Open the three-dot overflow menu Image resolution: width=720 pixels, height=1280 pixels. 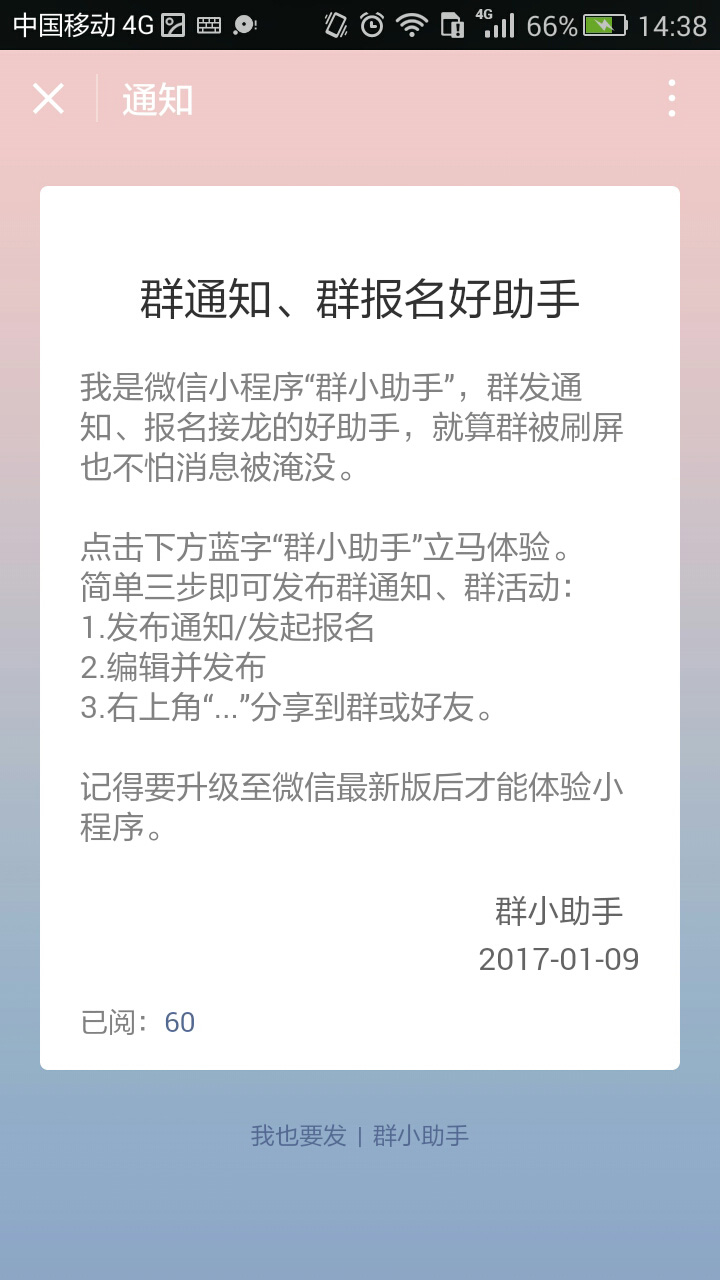point(671,99)
